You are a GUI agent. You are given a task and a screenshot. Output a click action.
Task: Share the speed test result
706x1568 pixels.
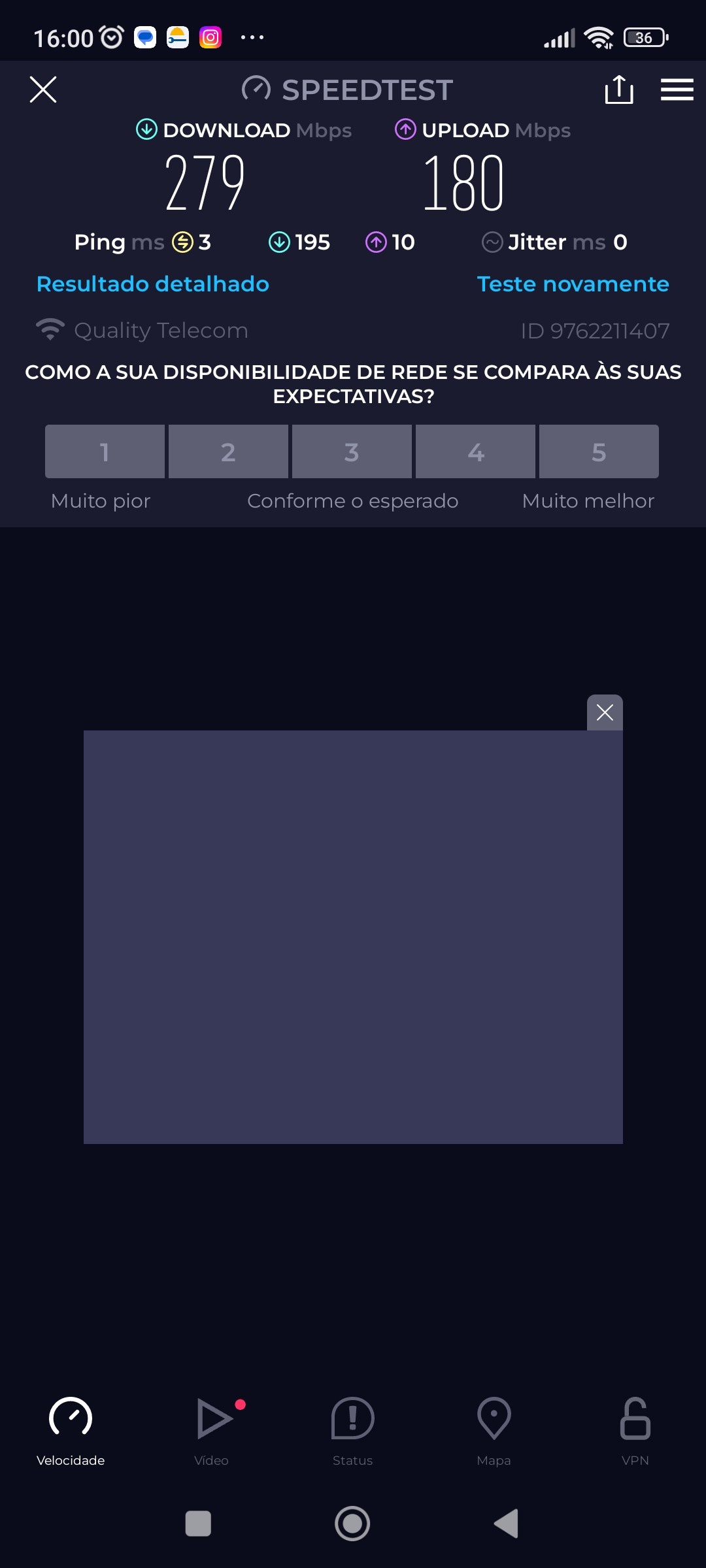[618, 90]
